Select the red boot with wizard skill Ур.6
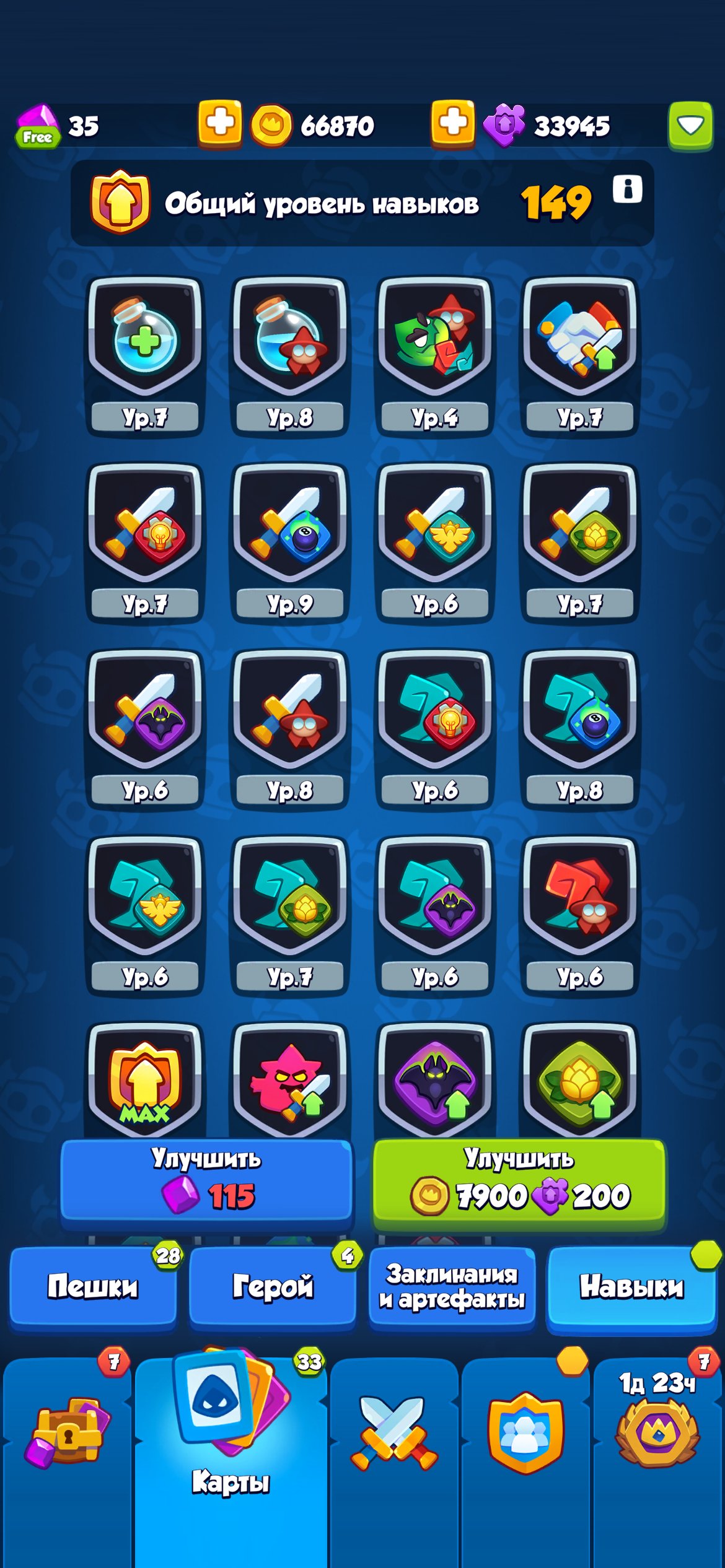Image resolution: width=725 pixels, height=1568 pixels. [579, 914]
